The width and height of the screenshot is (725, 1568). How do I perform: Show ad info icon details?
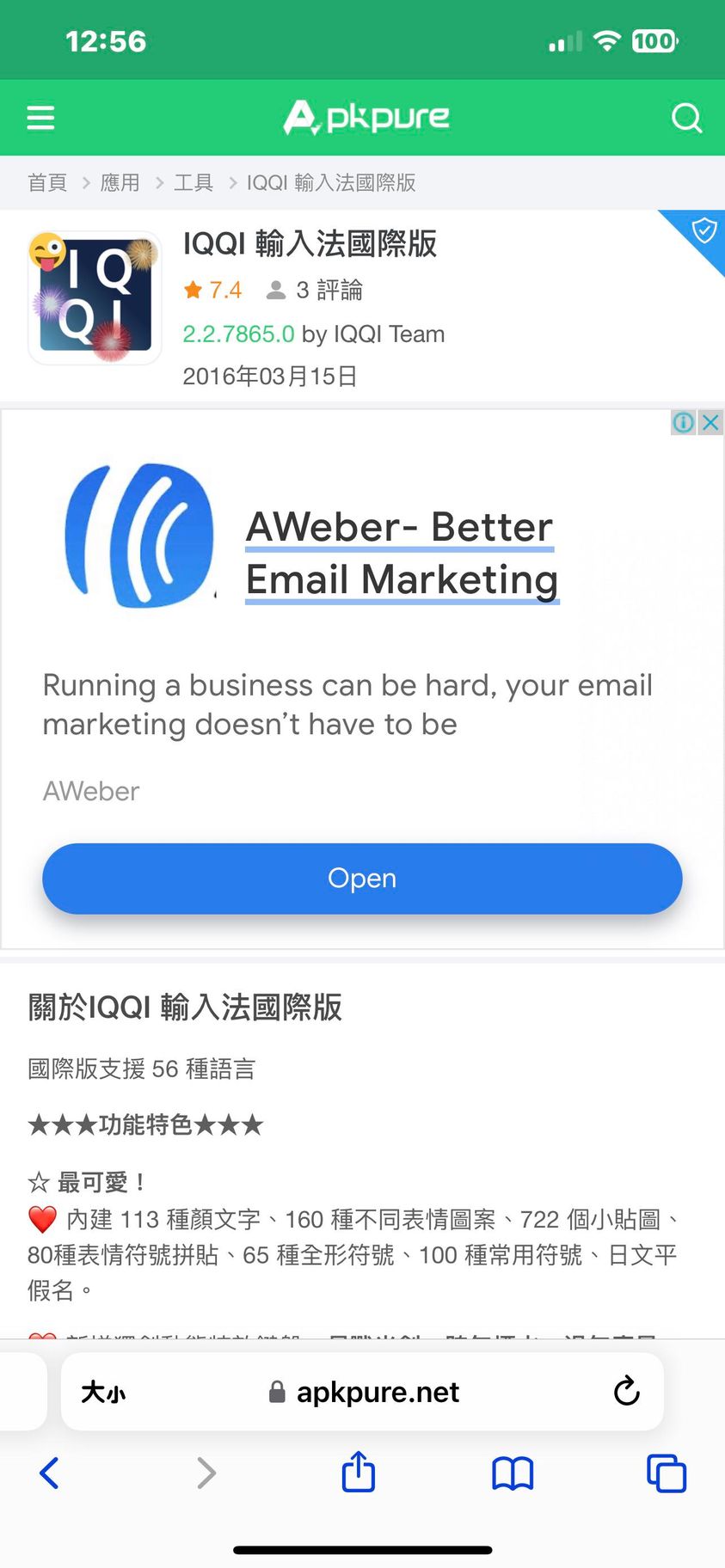(x=683, y=422)
